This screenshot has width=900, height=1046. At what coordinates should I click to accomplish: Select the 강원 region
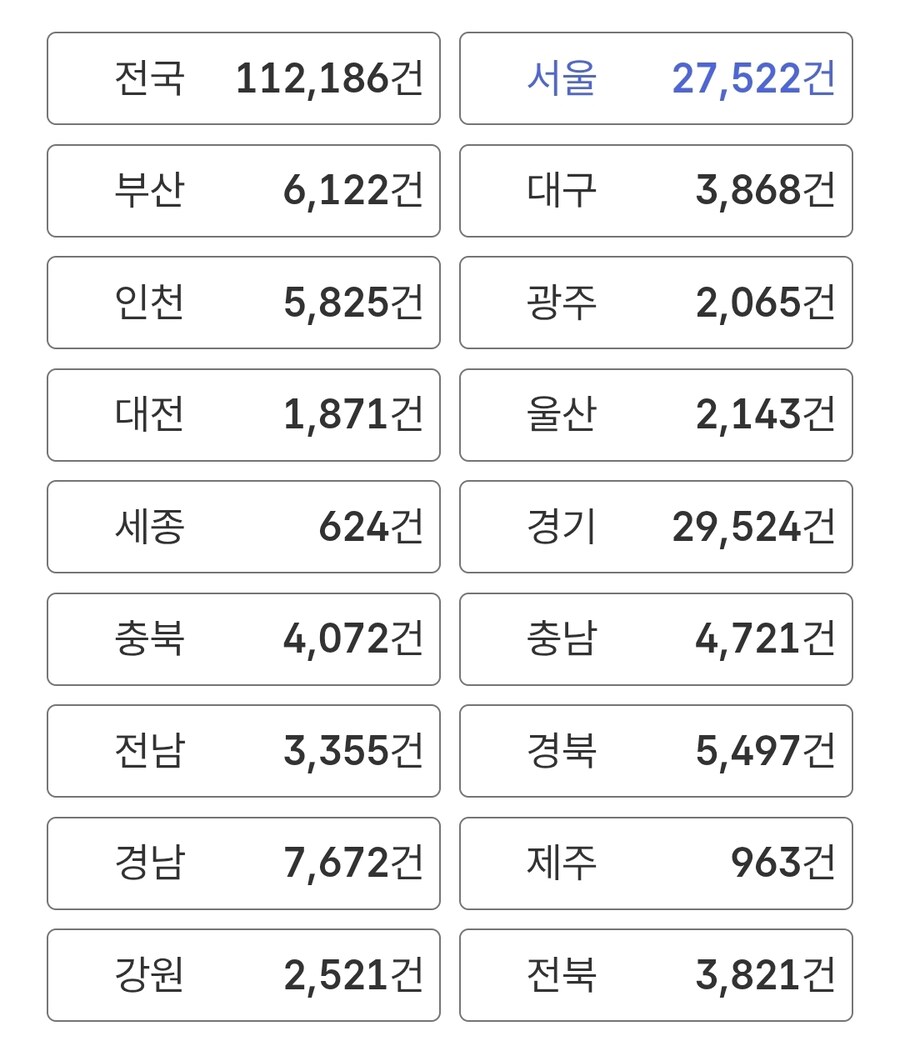[243, 974]
